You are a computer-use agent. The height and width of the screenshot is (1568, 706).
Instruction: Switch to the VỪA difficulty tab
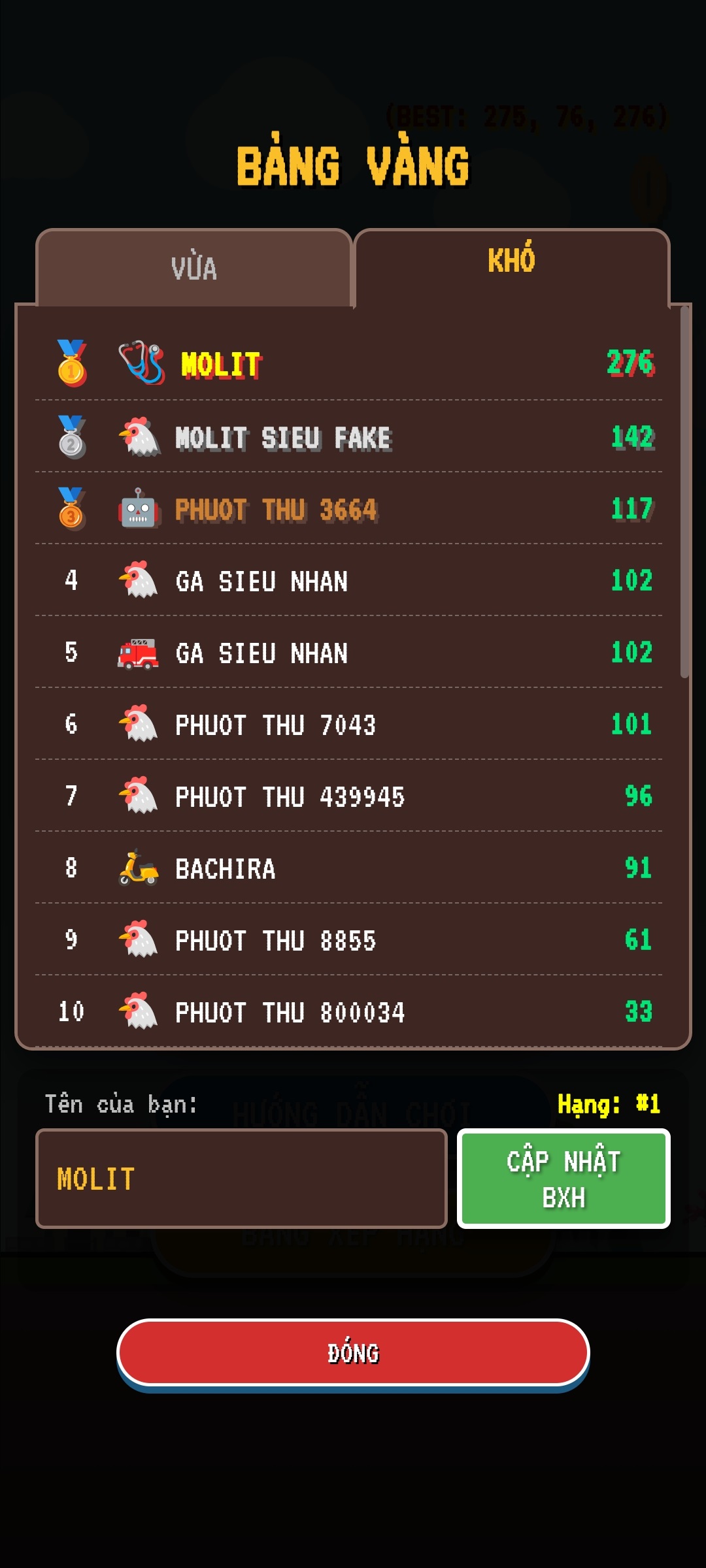(x=194, y=268)
